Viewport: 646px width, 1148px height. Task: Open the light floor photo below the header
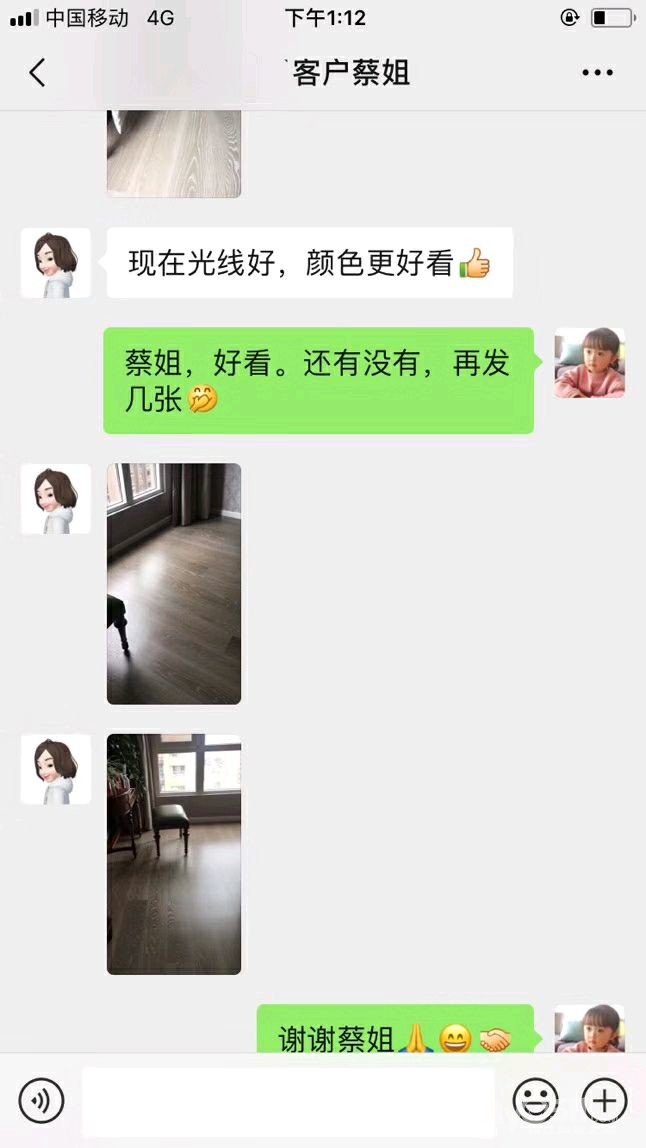(174, 154)
